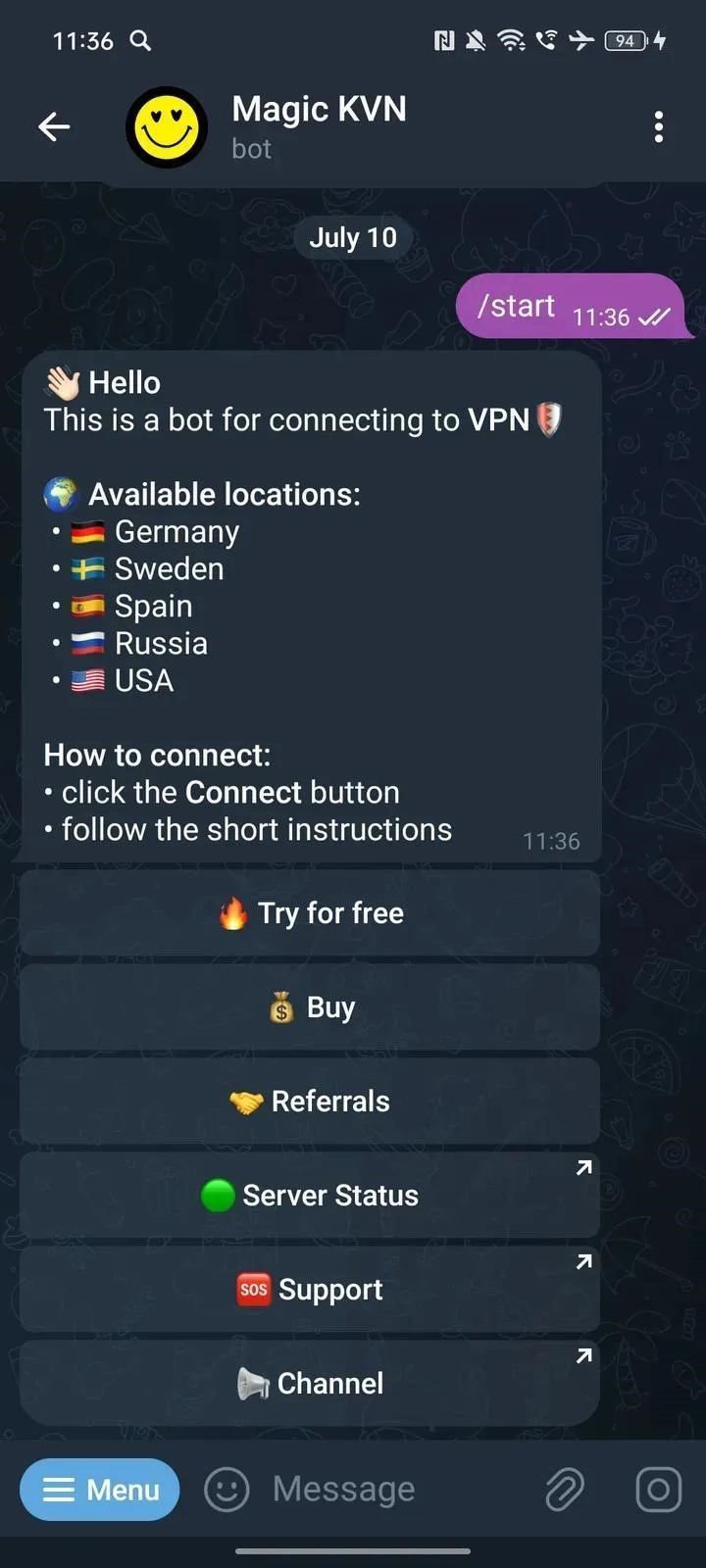Check Server Status link button

pos(310,1196)
